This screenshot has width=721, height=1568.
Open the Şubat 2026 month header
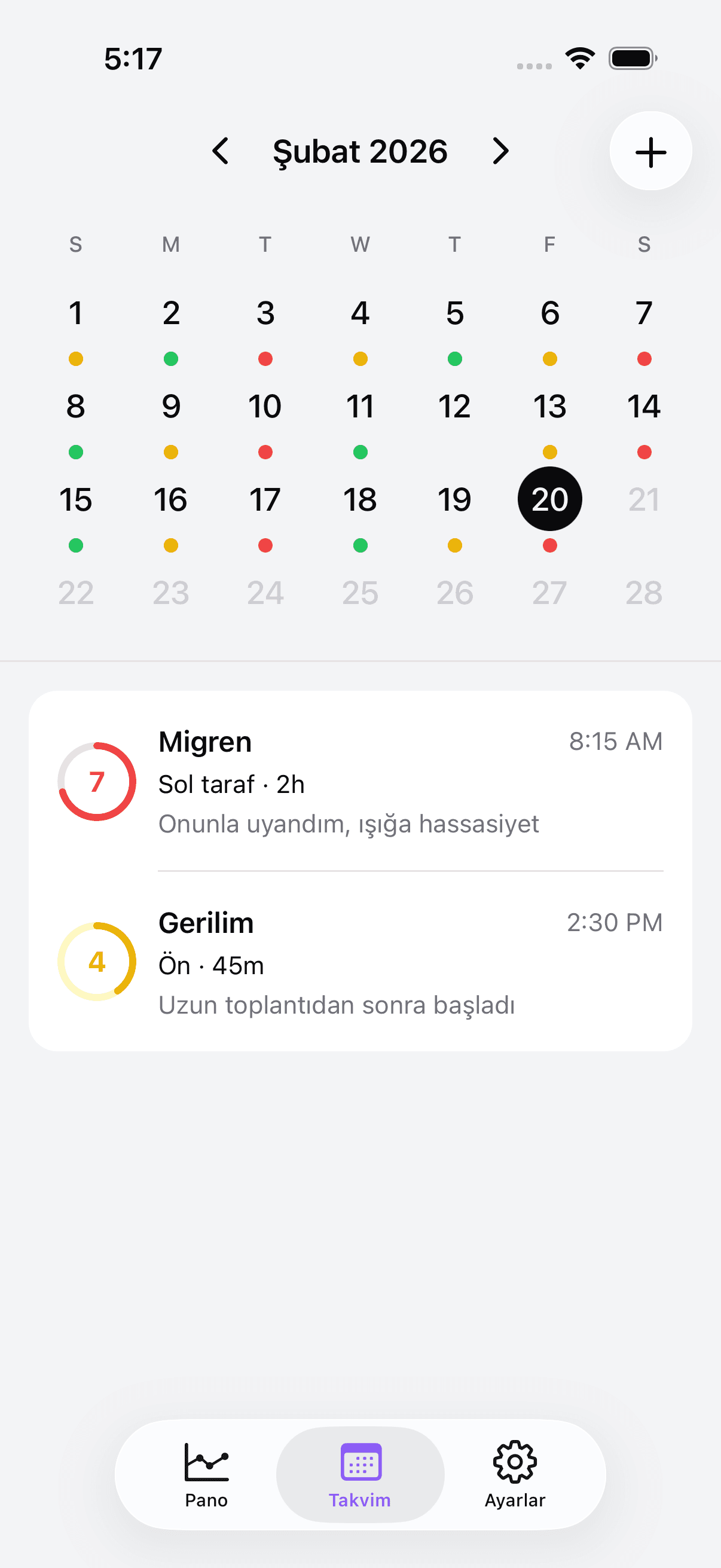(x=360, y=151)
